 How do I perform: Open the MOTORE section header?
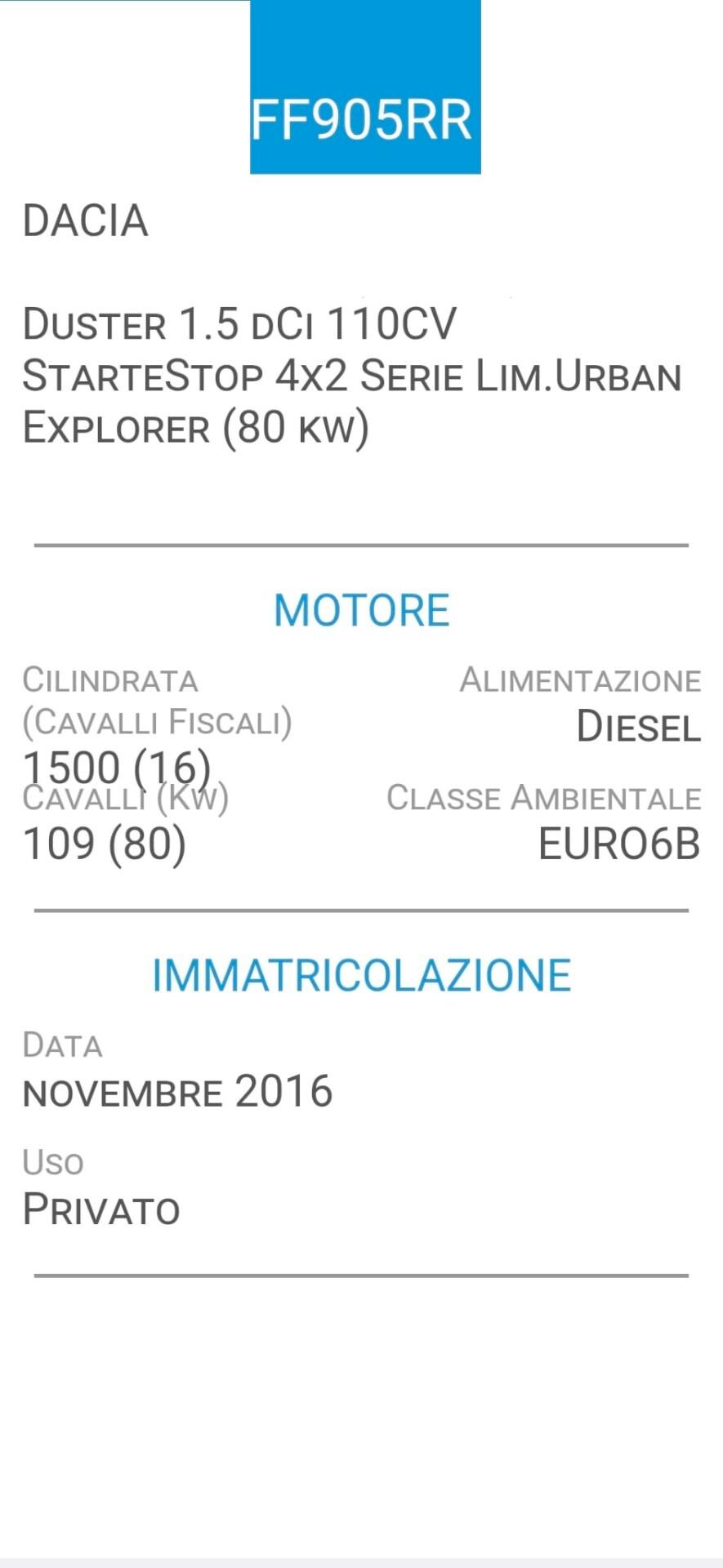pyautogui.click(x=362, y=609)
